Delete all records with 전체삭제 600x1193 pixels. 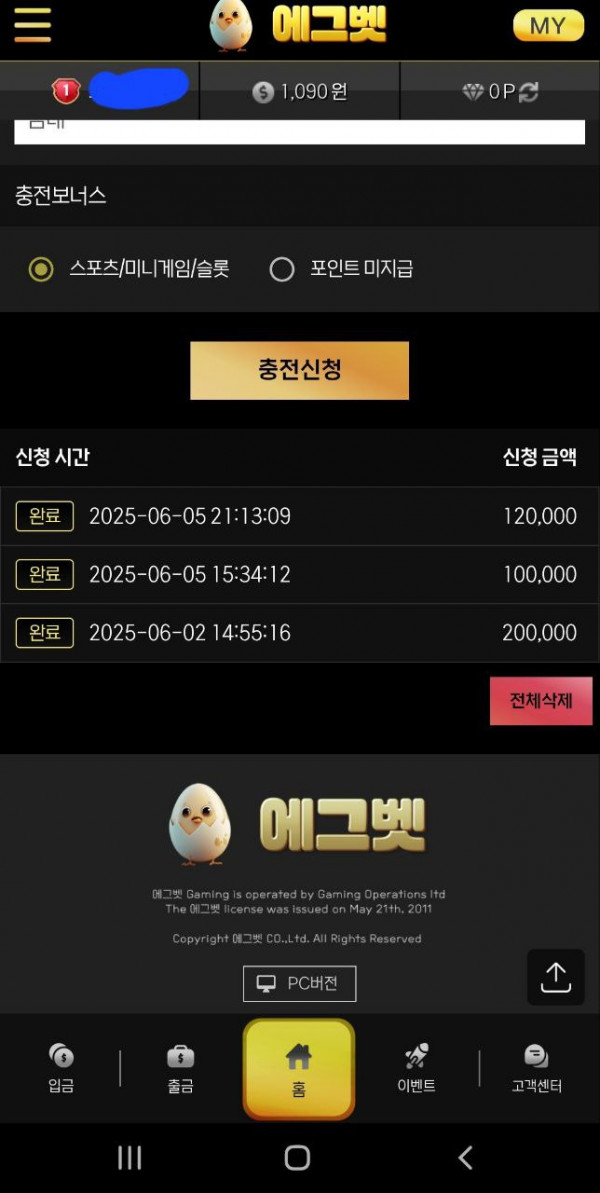tap(541, 700)
